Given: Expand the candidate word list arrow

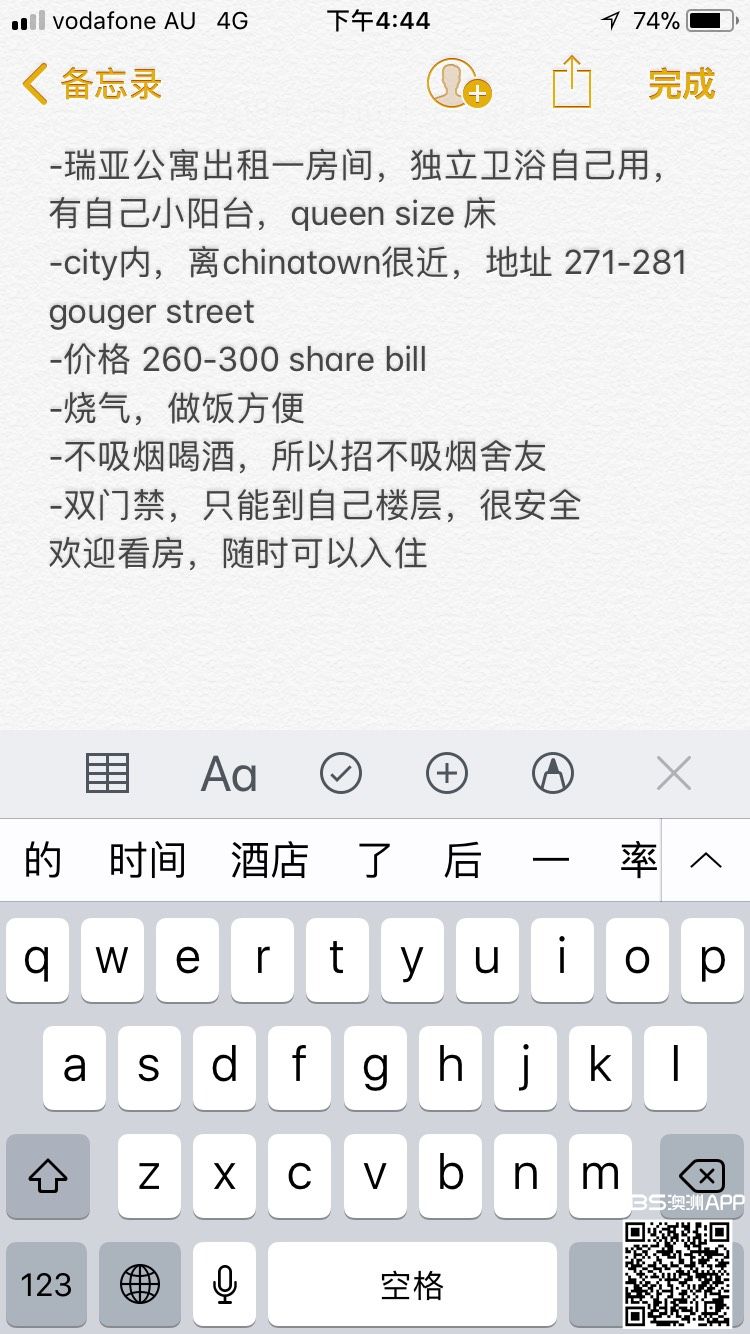Looking at the screenshot, I should [706, 860].
